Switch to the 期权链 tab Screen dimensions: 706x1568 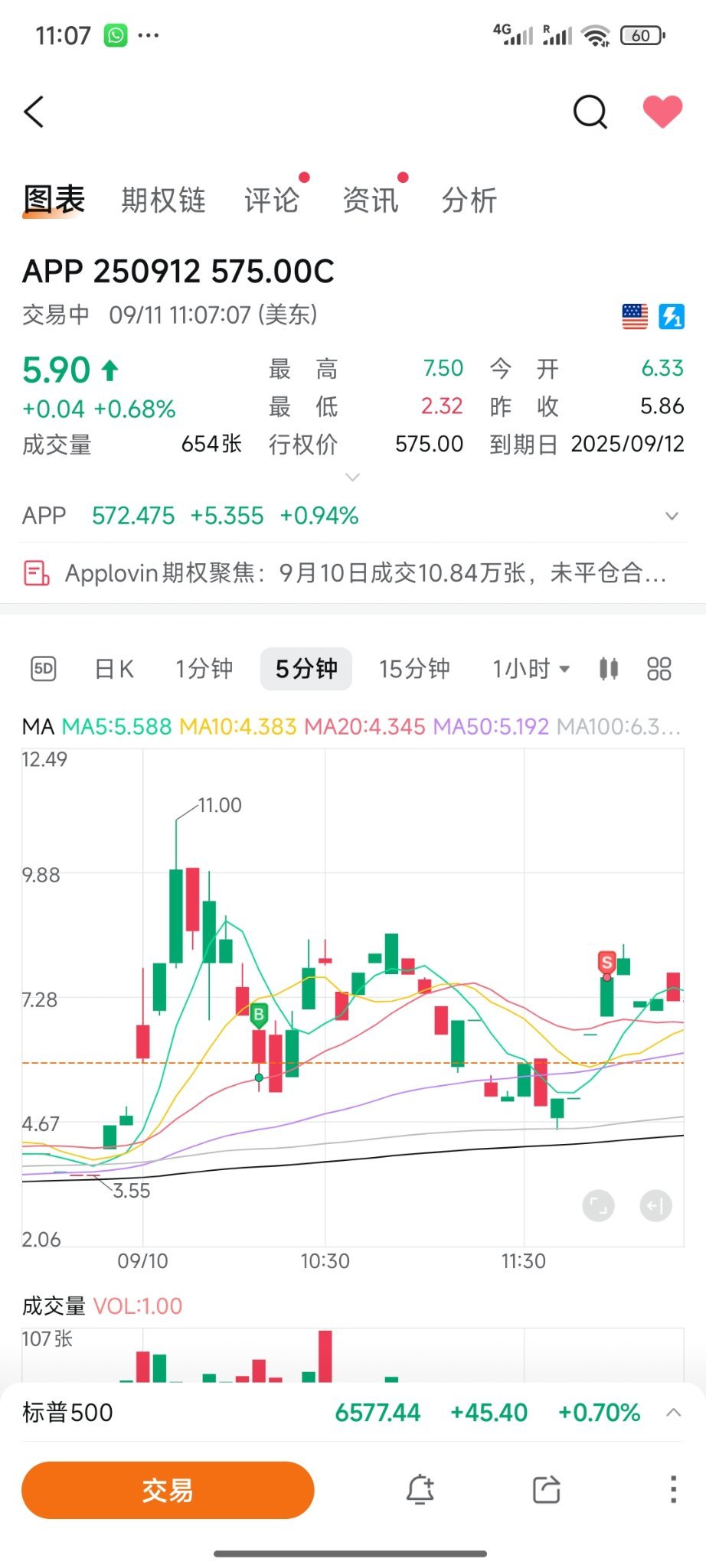163,199
